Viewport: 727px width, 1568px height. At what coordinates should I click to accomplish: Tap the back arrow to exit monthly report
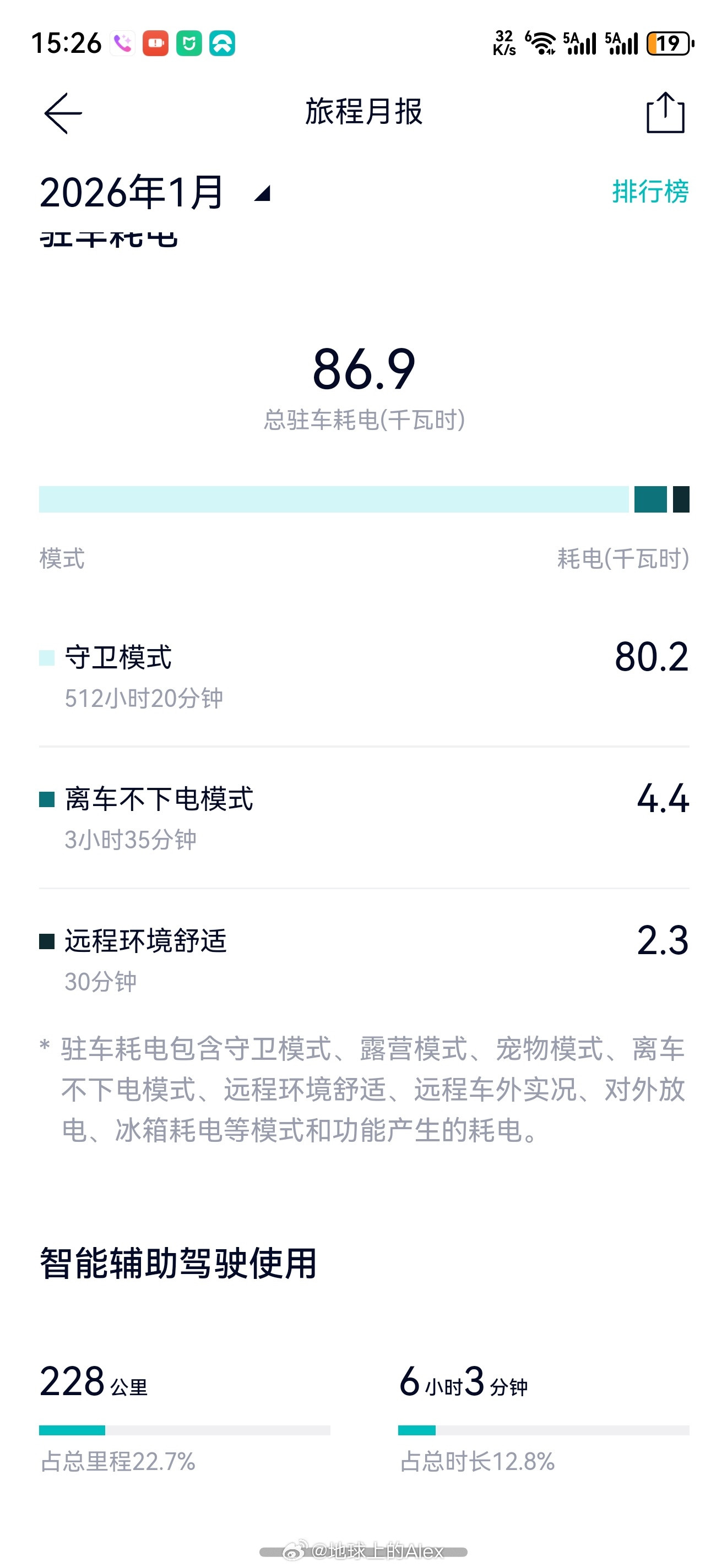(63, 113)
